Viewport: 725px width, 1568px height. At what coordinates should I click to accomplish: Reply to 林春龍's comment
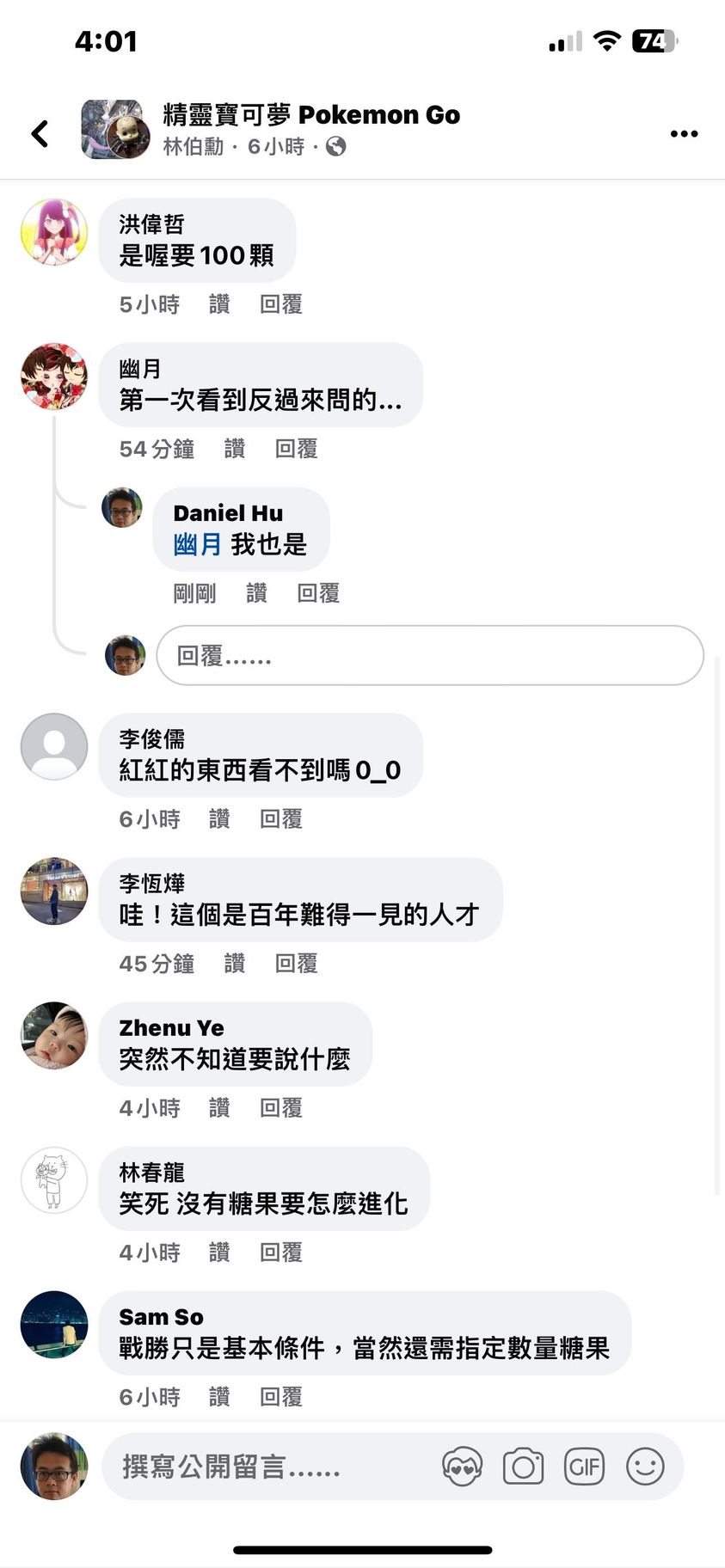click(280, 1253)
